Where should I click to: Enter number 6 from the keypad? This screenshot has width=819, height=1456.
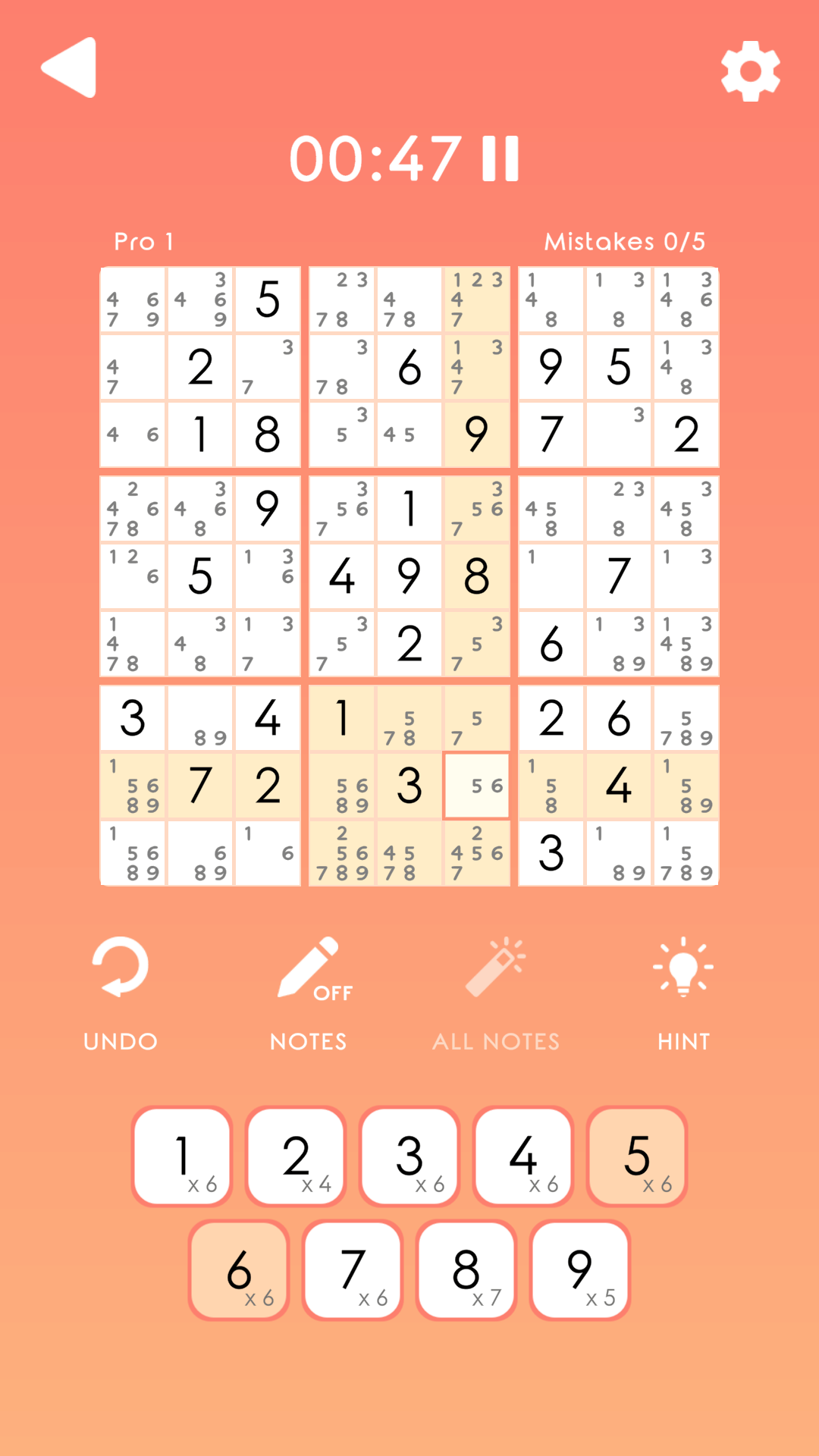[239, 1269]
